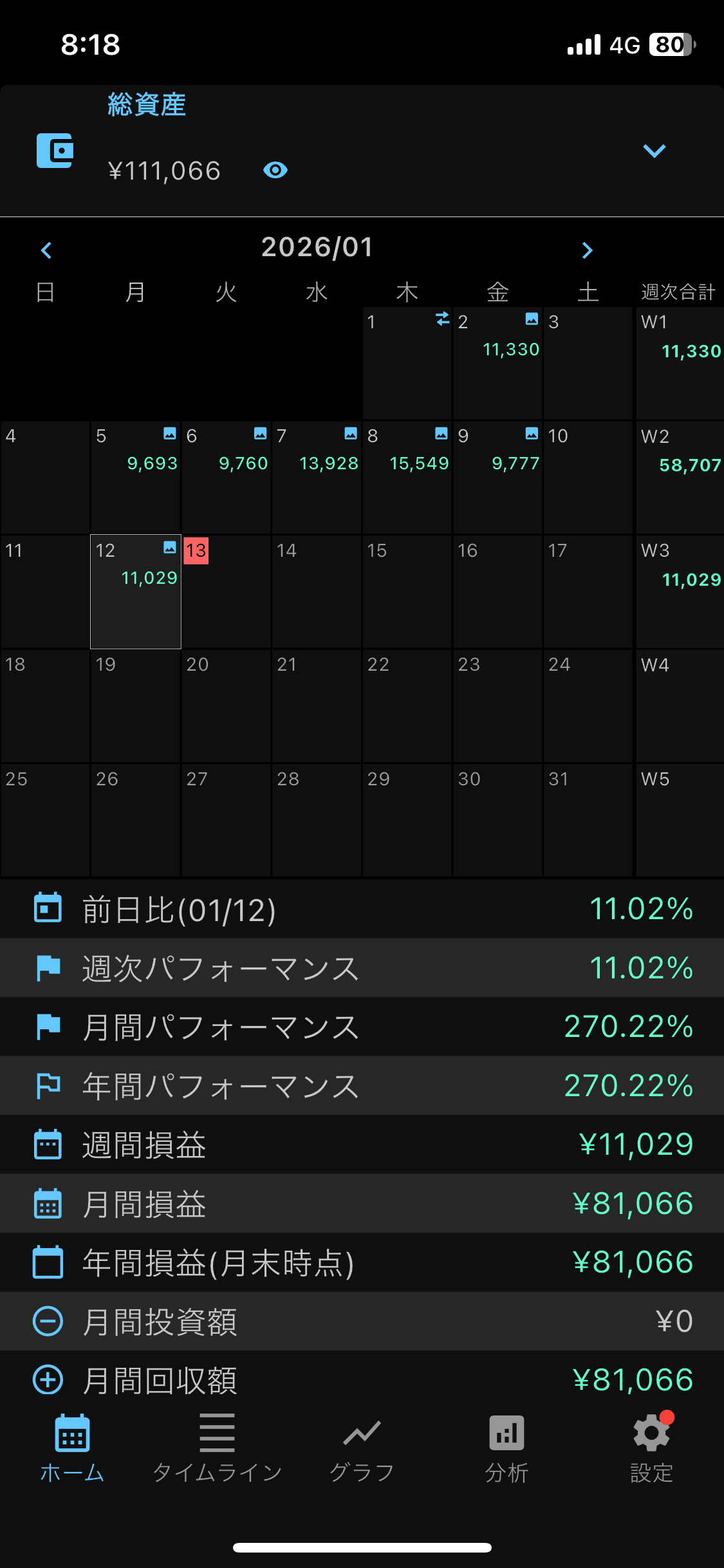This screenshot has height=1568, width=724.
Task: Select January 20 on the calendar
Action: 226,705
